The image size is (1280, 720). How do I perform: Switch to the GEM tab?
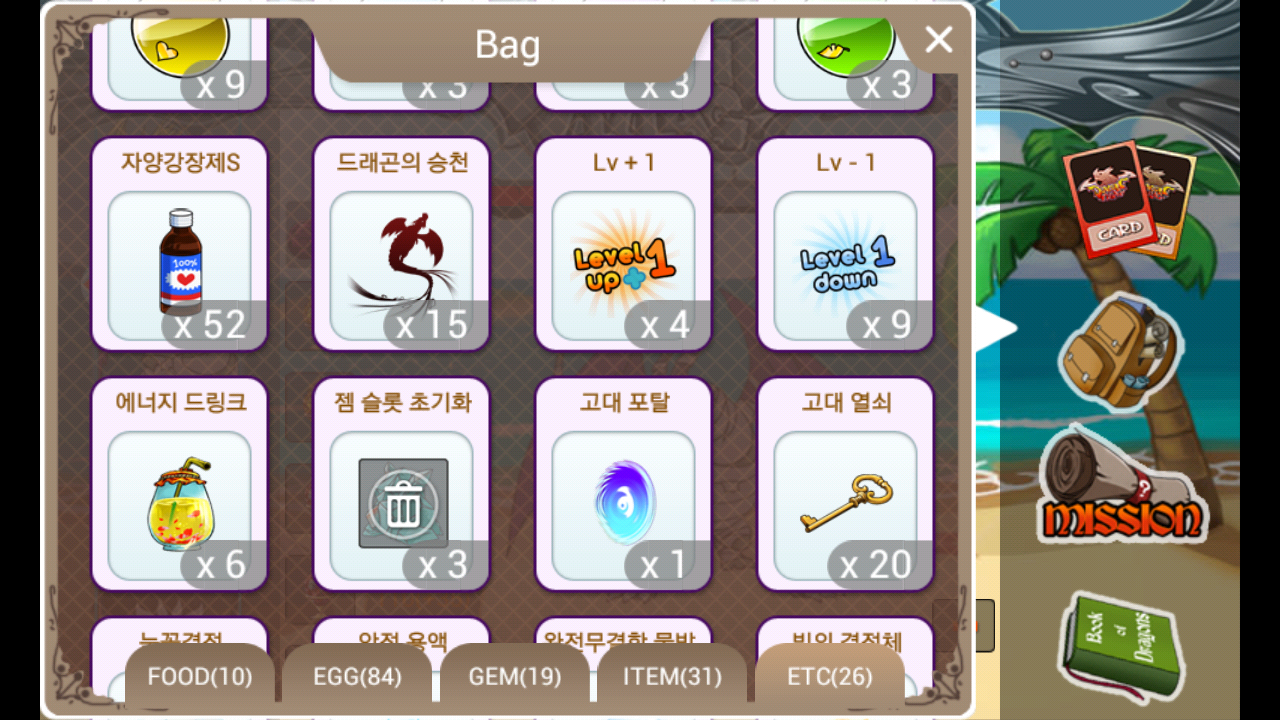(515, 677)
